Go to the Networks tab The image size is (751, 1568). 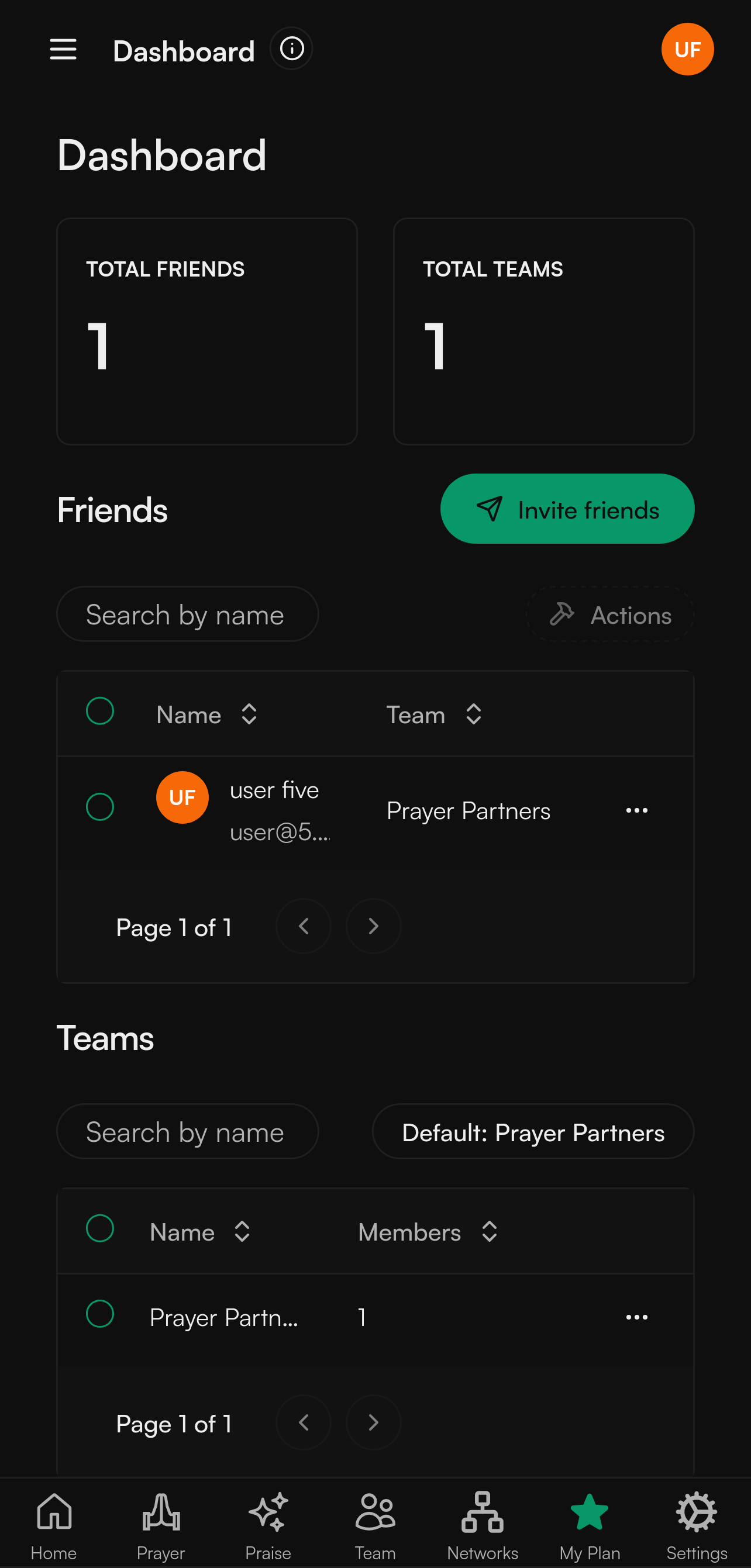point(482,1525)
